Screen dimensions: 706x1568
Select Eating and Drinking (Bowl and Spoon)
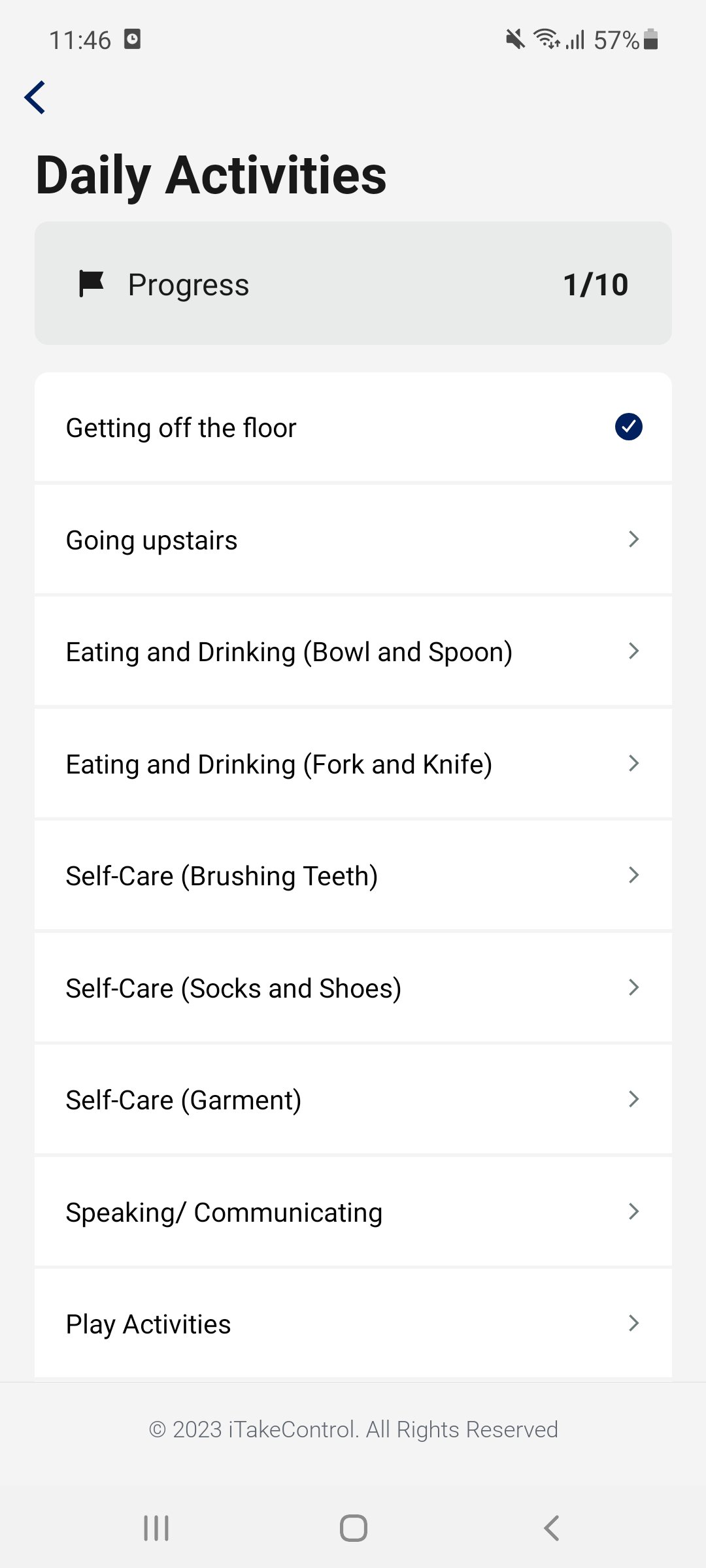click(x=353, y=651)
